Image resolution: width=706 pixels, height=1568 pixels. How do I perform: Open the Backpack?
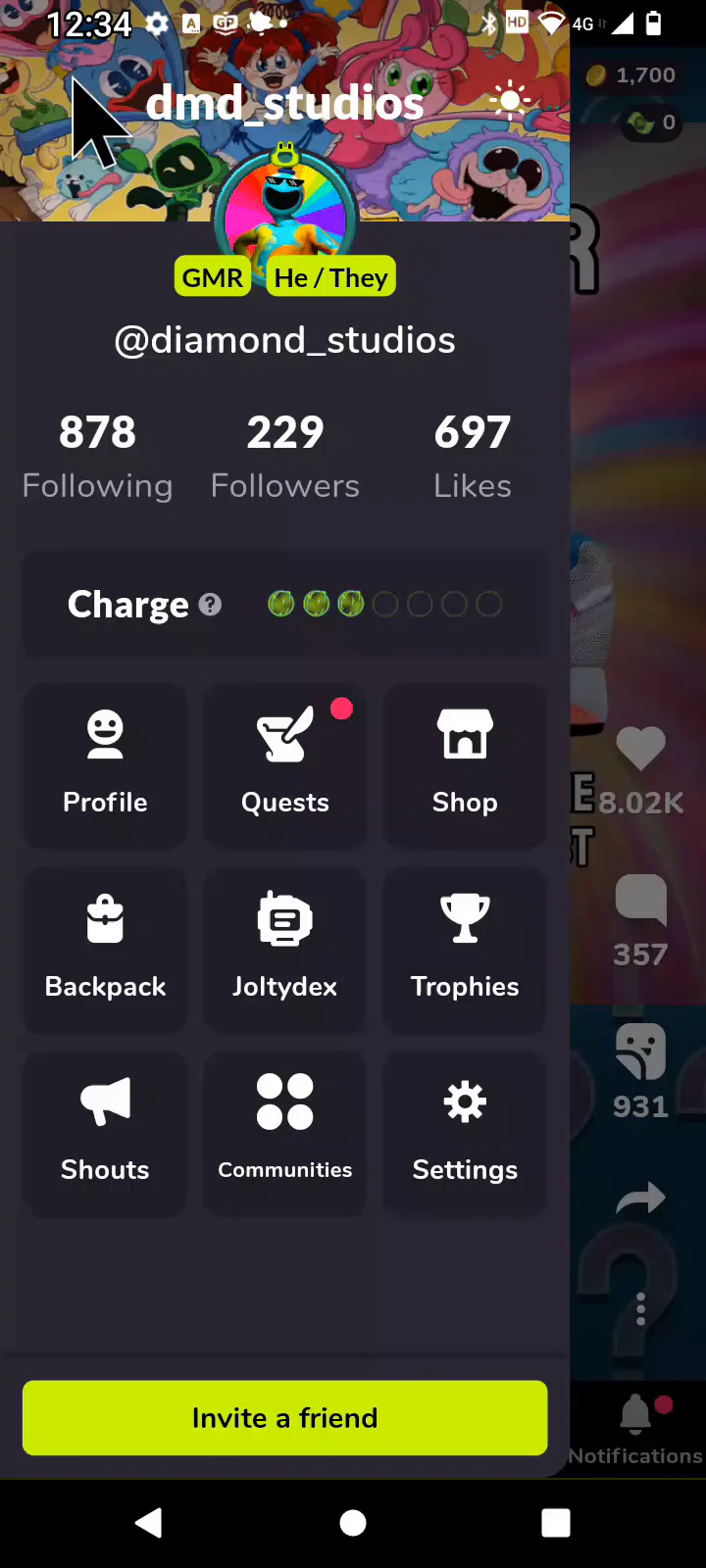pyautogui.click(x=105, y=950)
